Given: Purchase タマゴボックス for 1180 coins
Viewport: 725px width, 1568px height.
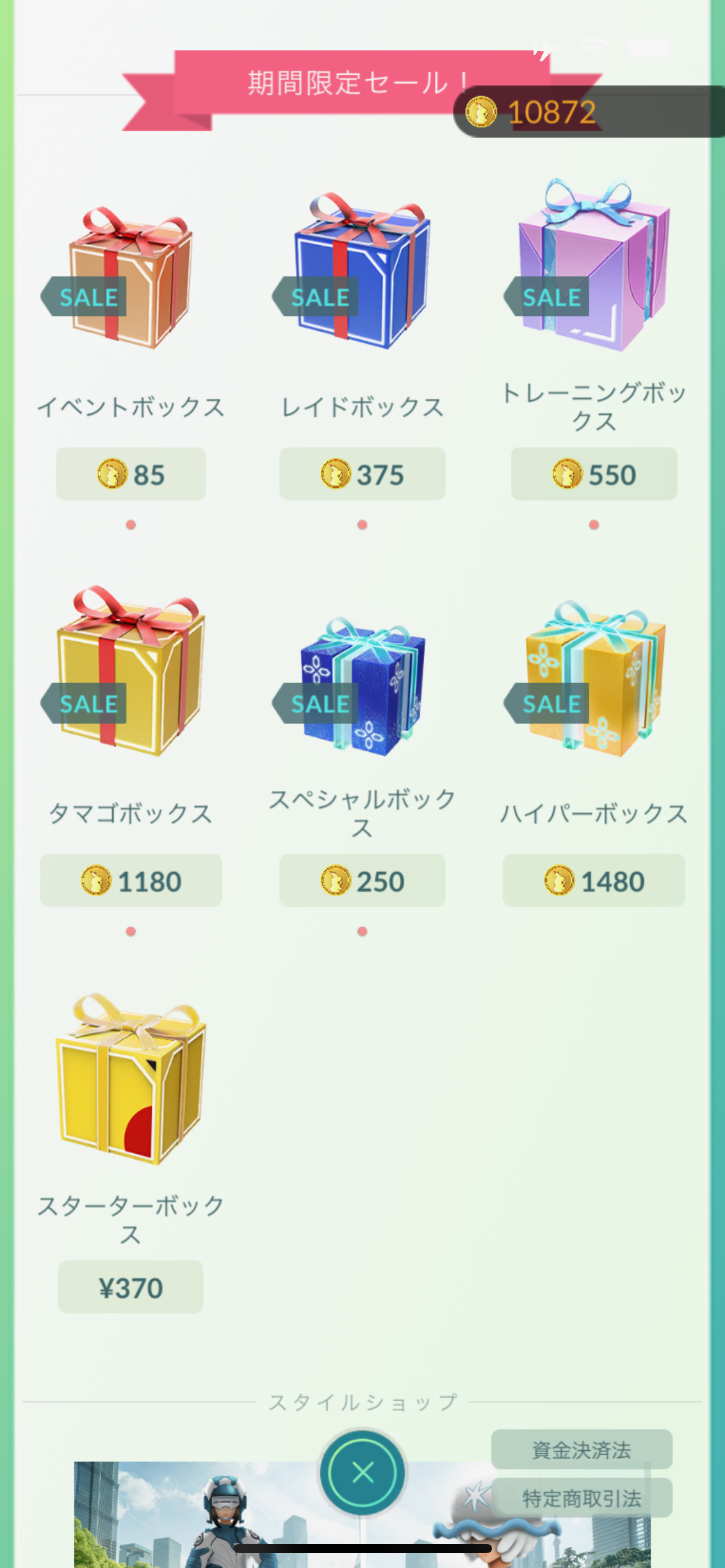Looking at the screenshot, I should 131,881.
